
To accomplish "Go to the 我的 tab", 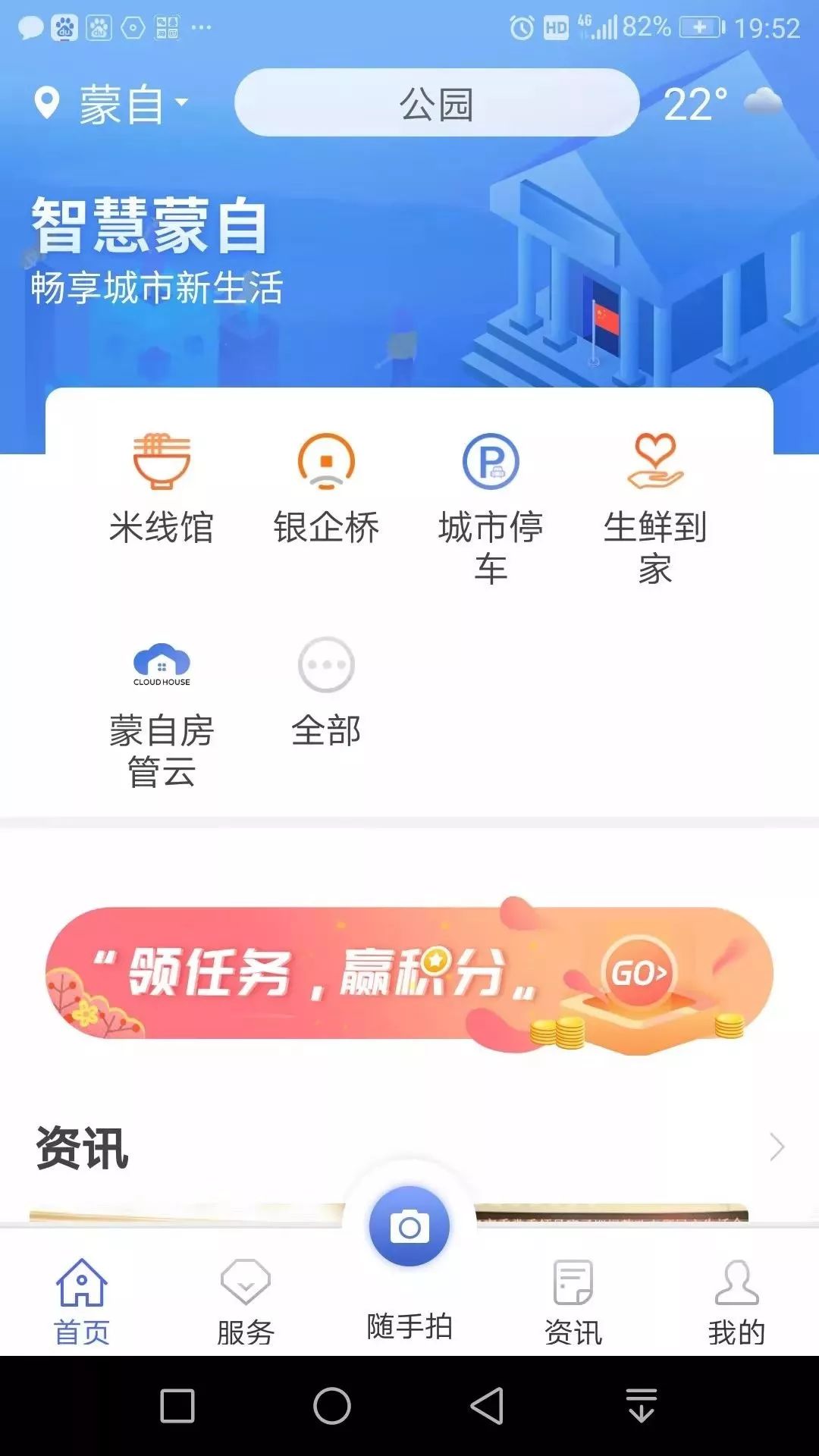I will [x=736, y=1302].
